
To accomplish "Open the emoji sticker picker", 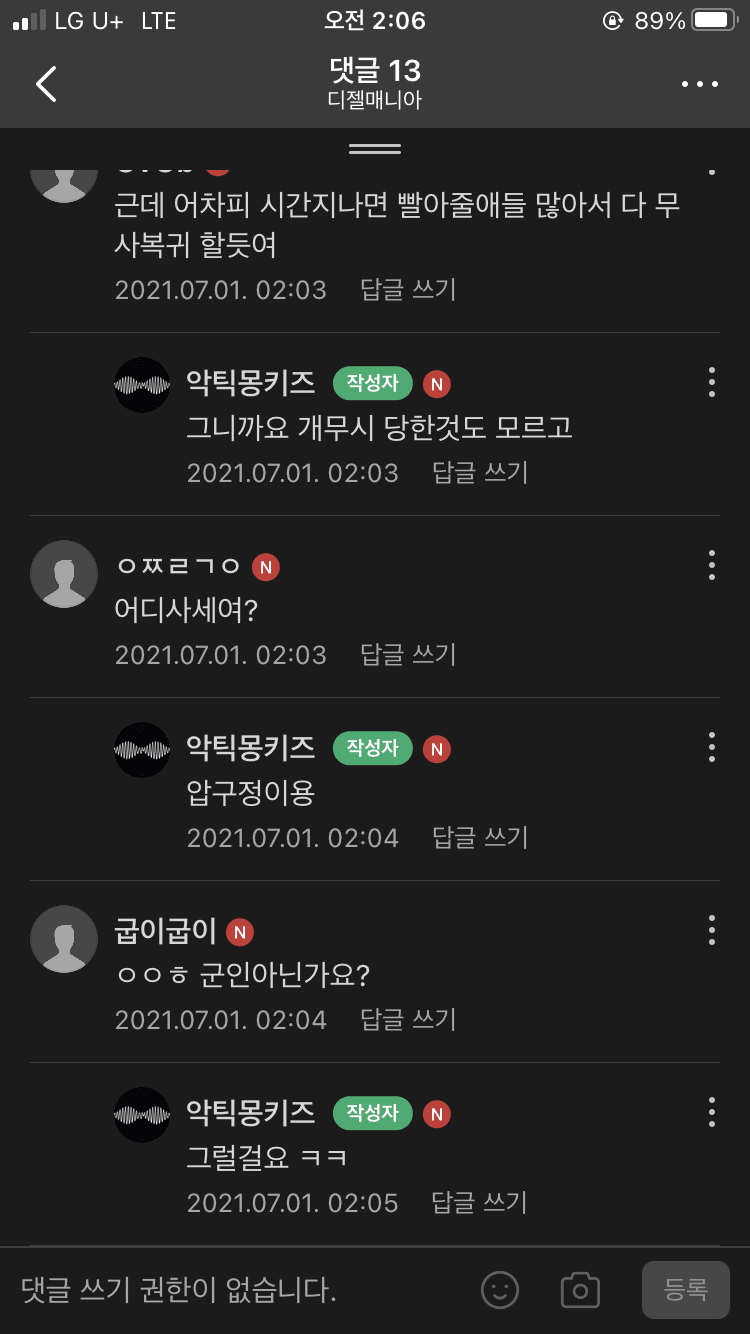I will pyautogui.click(x=500, y=1290).
